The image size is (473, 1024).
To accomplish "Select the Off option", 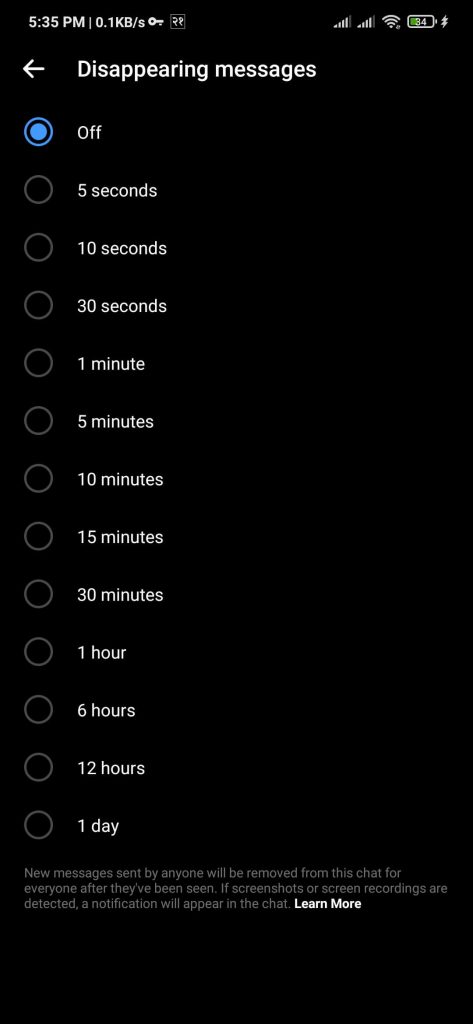I will pos(236,133).
